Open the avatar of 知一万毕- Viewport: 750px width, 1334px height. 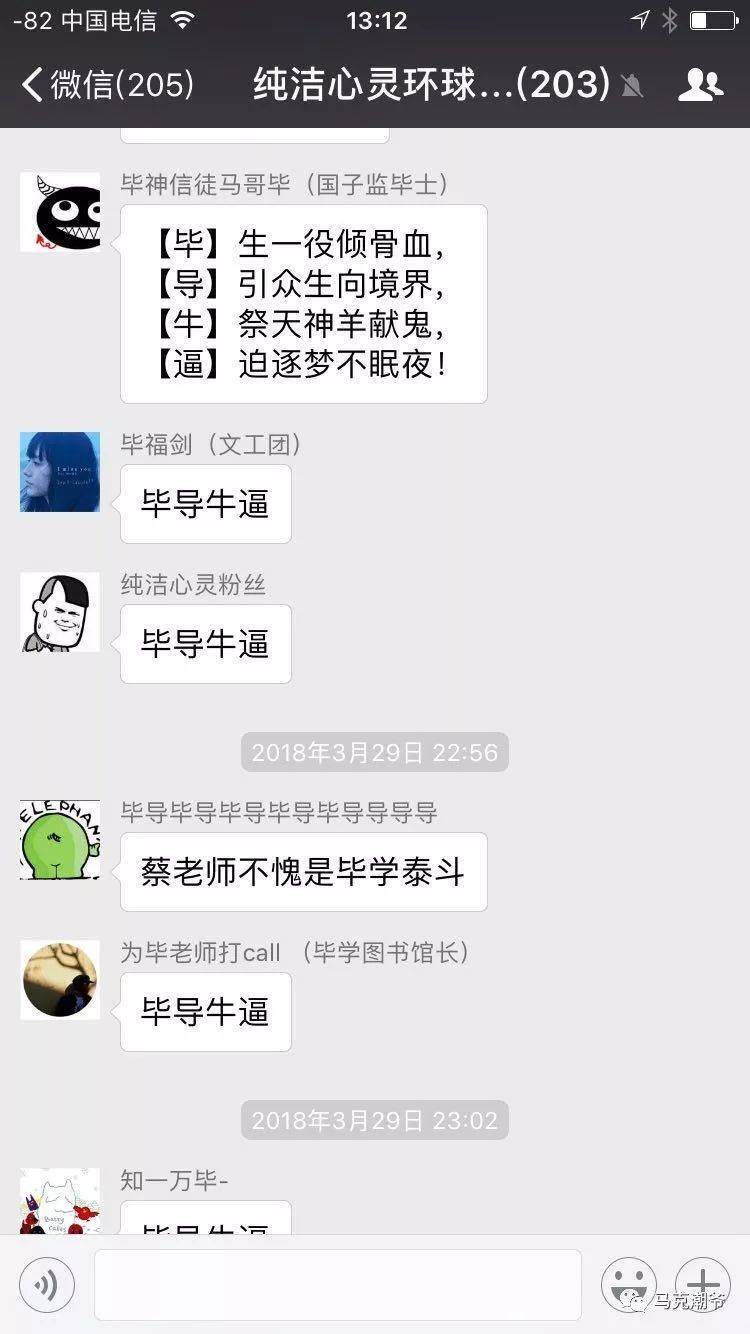[x=60, y=1200]
